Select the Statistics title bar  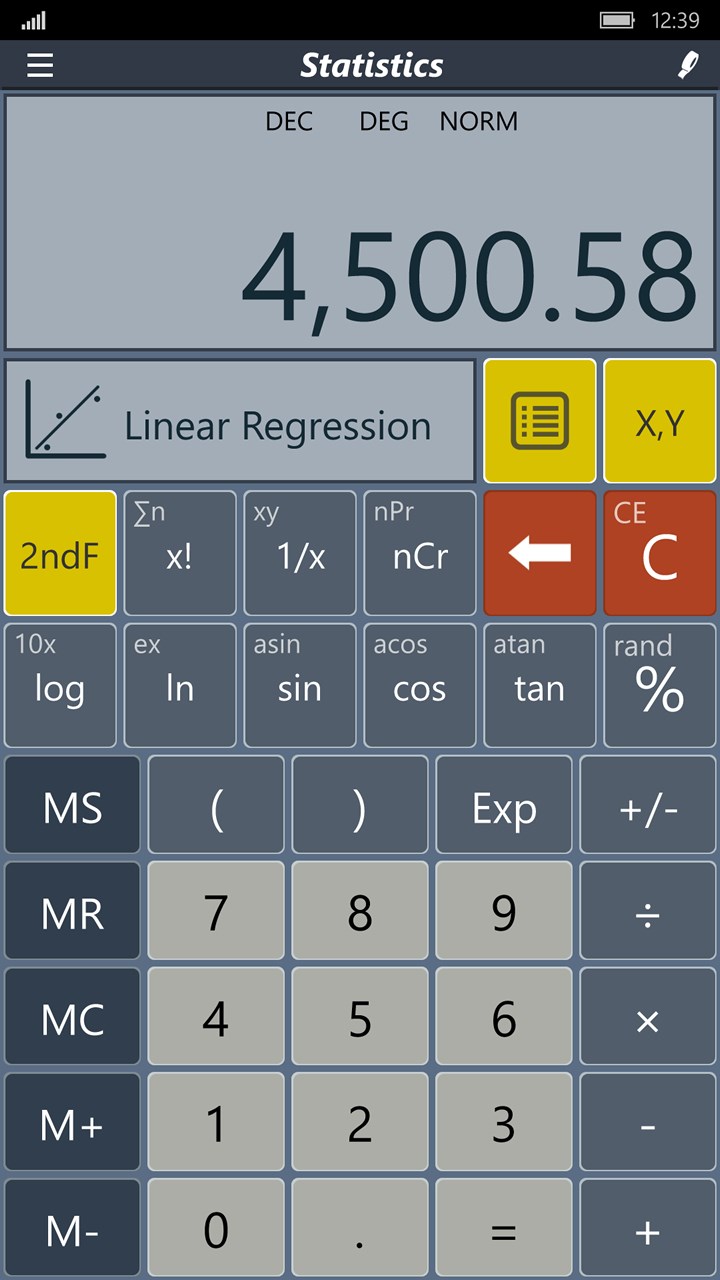click(x=371, y=65)
